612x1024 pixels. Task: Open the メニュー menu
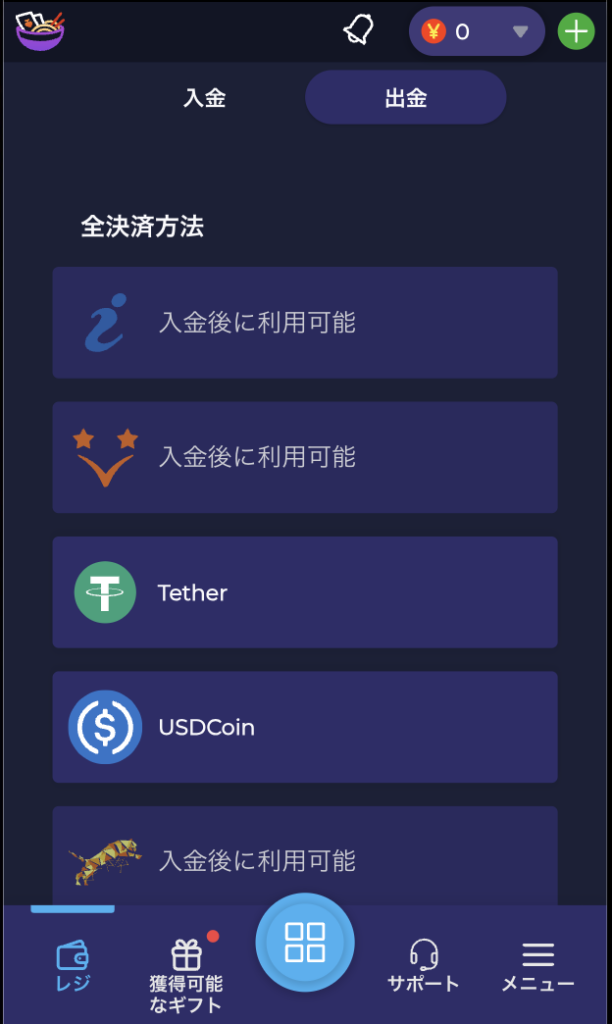click(x=538, y=965)
